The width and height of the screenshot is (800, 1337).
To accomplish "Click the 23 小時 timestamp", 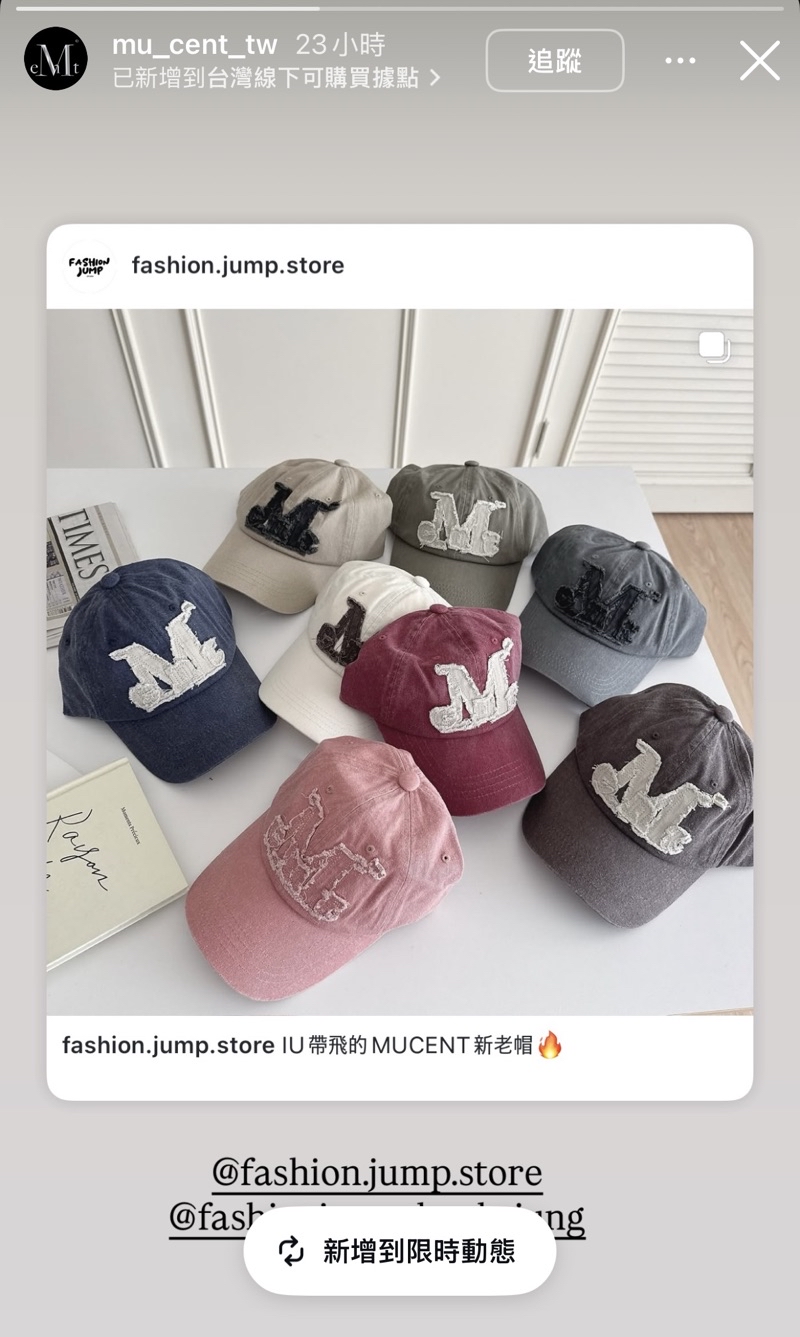I will [339, 44].
